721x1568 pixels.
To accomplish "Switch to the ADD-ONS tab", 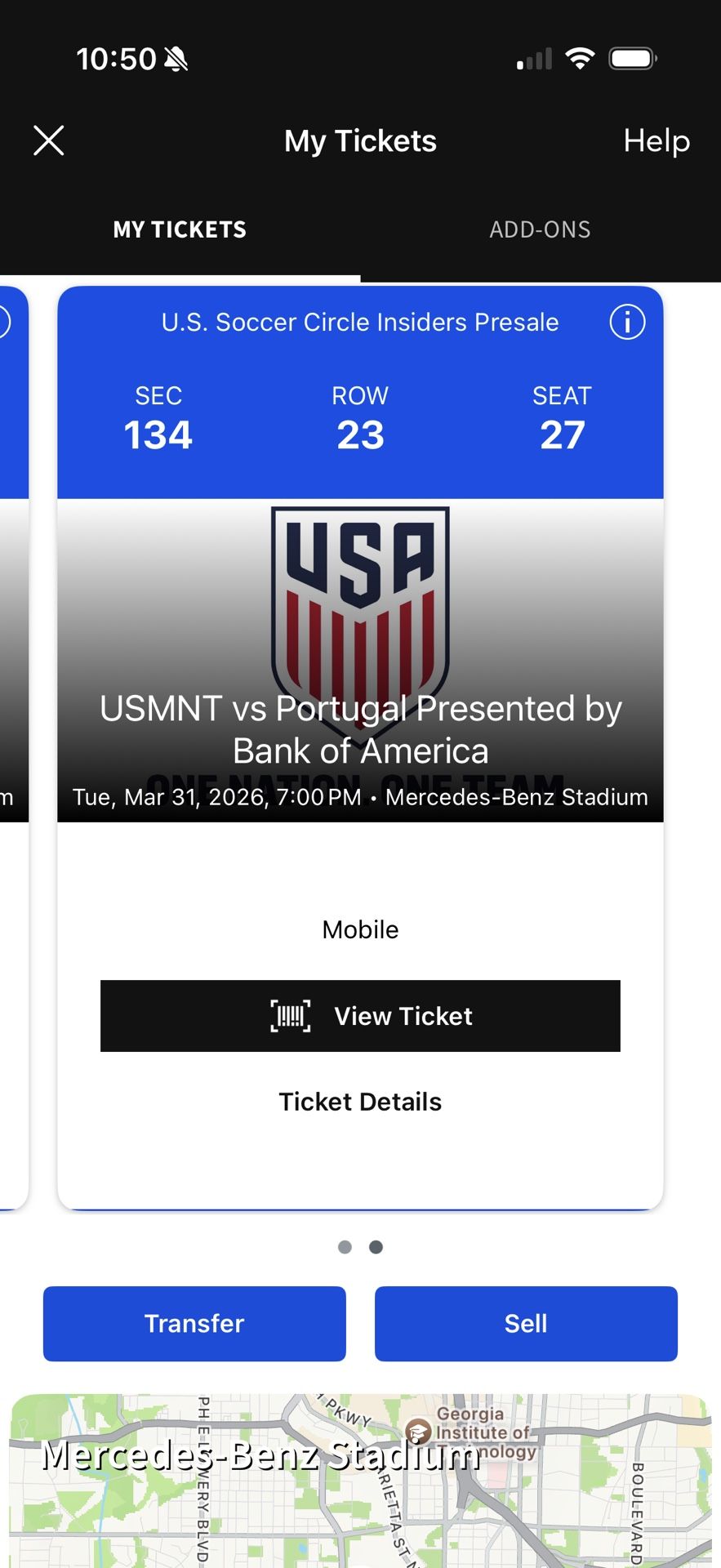I will 541,229.
